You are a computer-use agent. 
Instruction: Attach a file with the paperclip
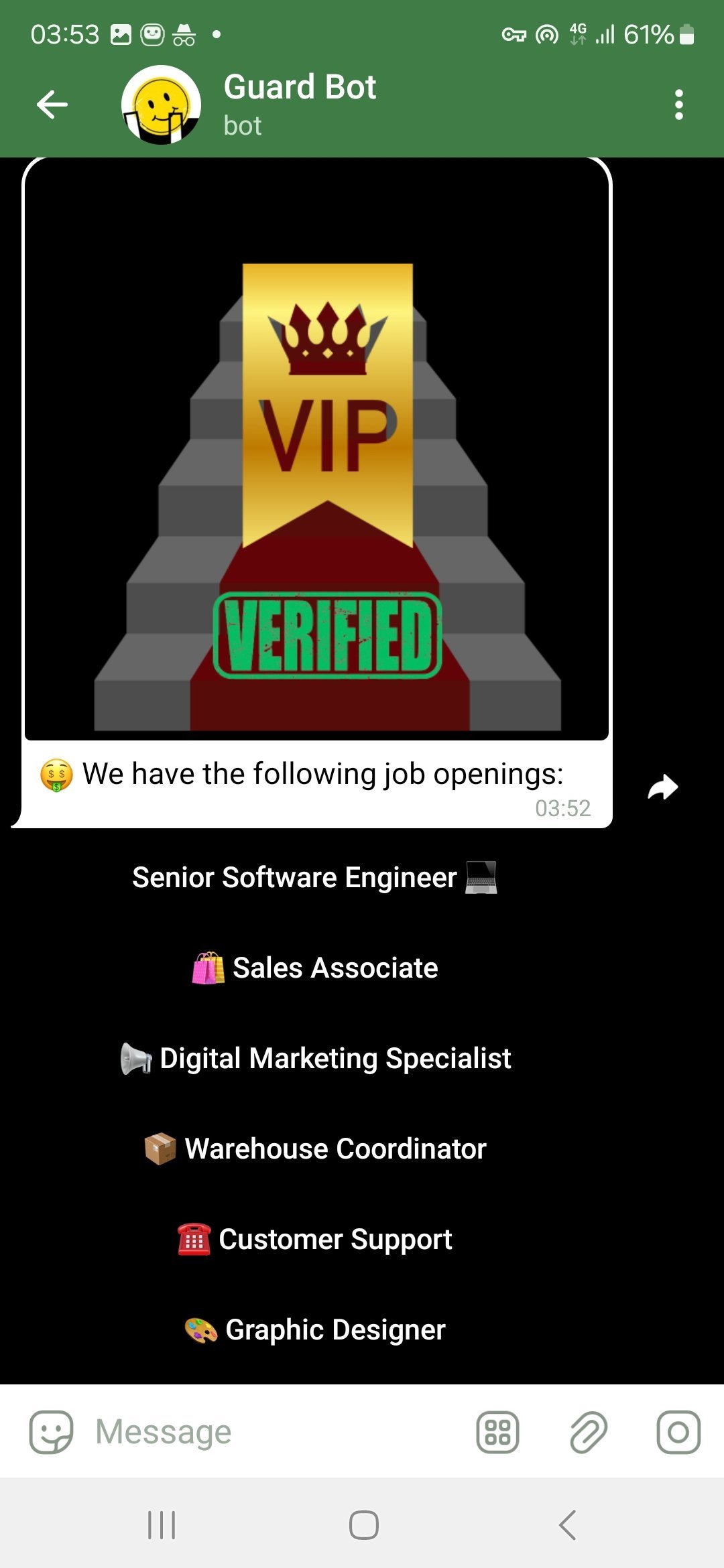589,1432
